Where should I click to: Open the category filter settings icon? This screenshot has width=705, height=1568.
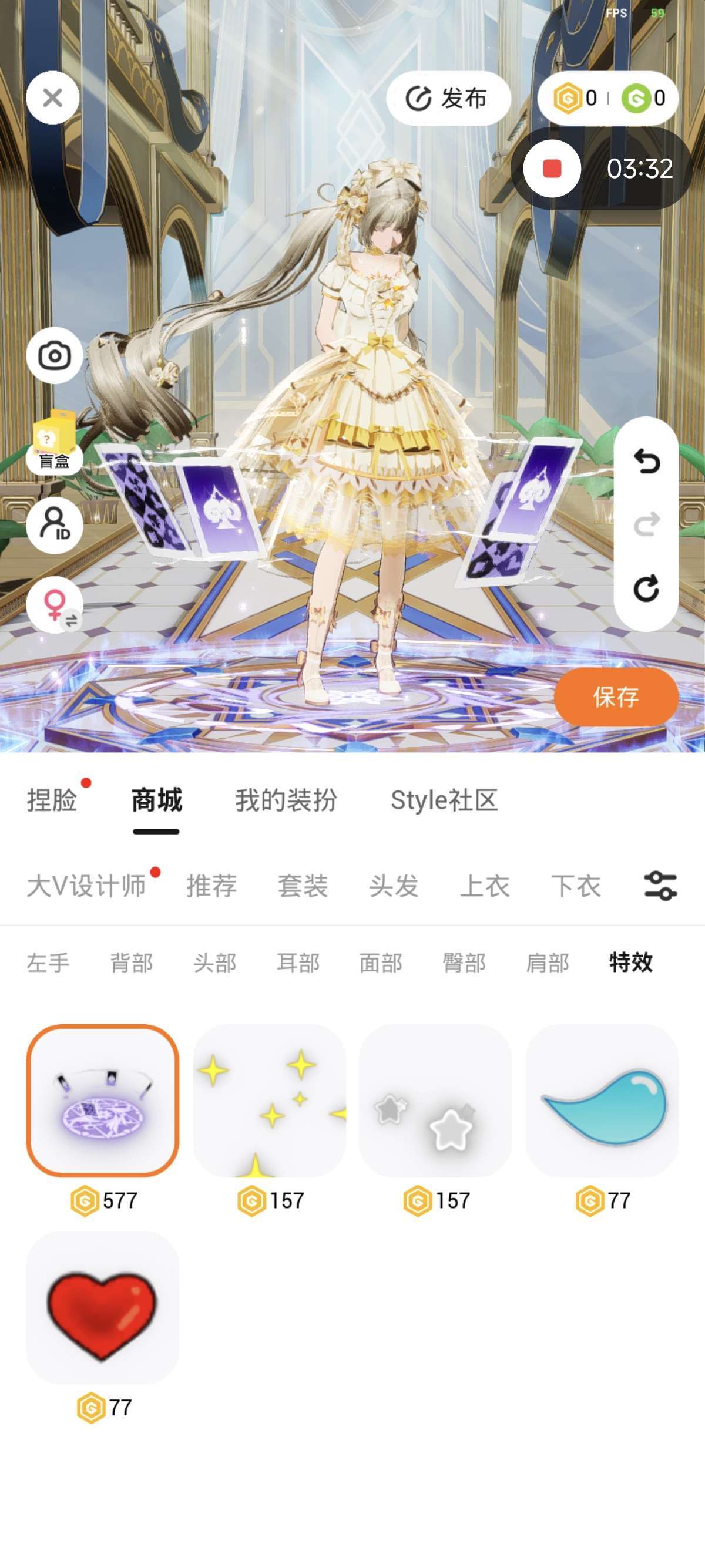pos(660,886)
